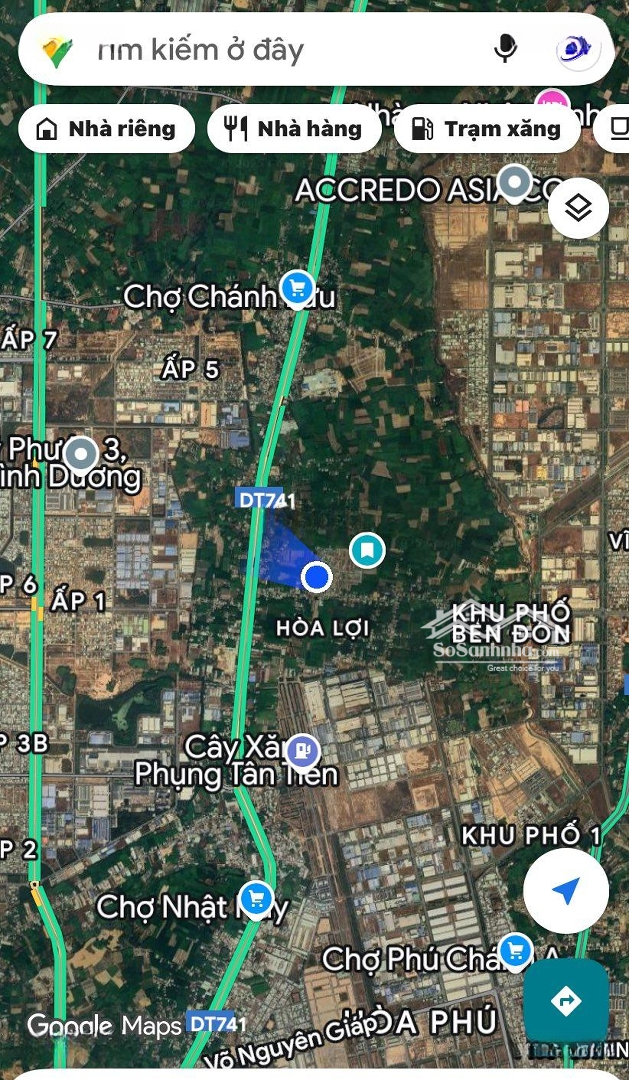Tap the teal saved place bookmark pin

[x=367, y=550]
